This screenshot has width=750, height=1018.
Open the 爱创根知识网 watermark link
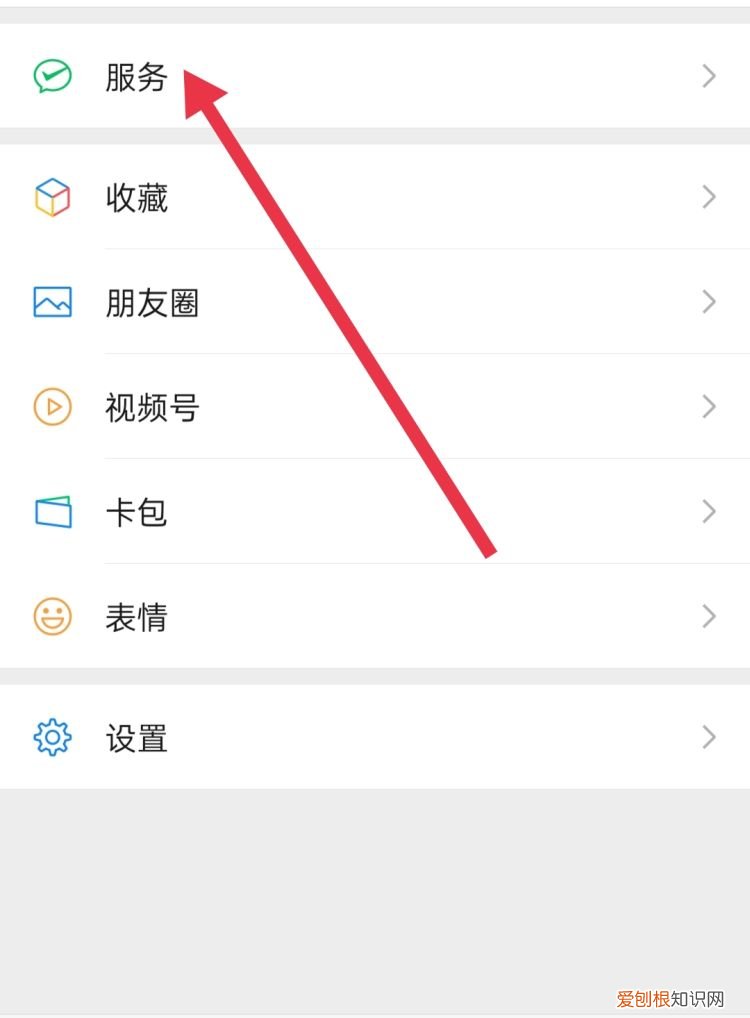pos(672,996)
